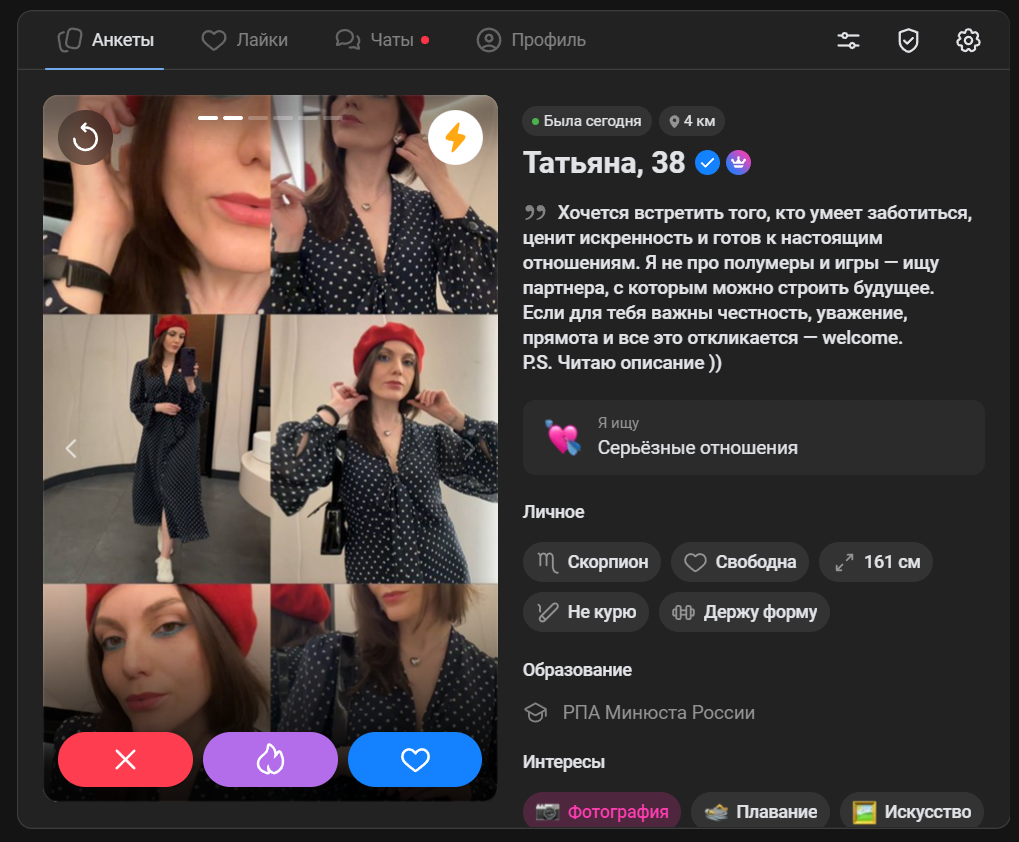This screenshot has width=1019, height=842.
Task: Open settings gear
Action: pyautogui.click(x=968, y=40)
